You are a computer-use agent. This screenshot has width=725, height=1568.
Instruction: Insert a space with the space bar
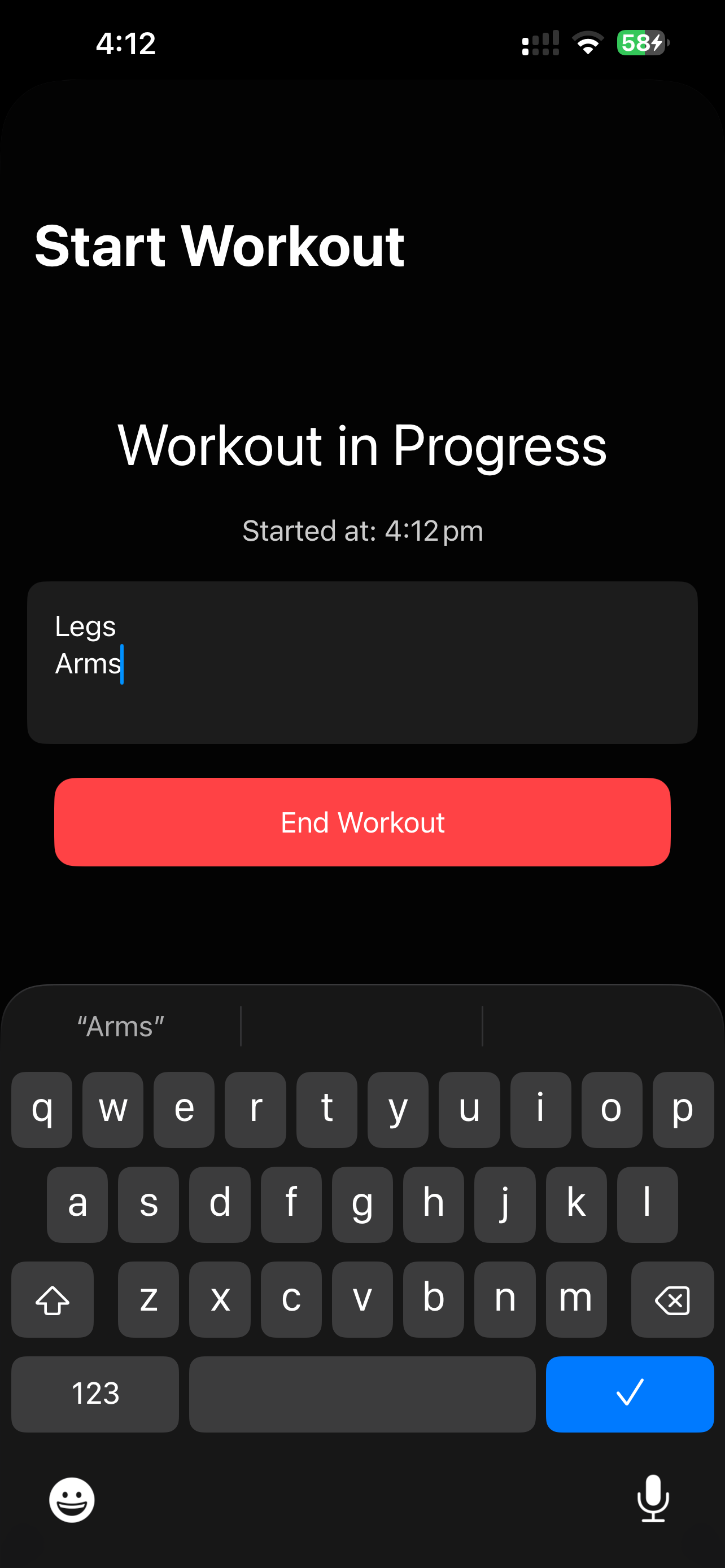click(362, 1393)
